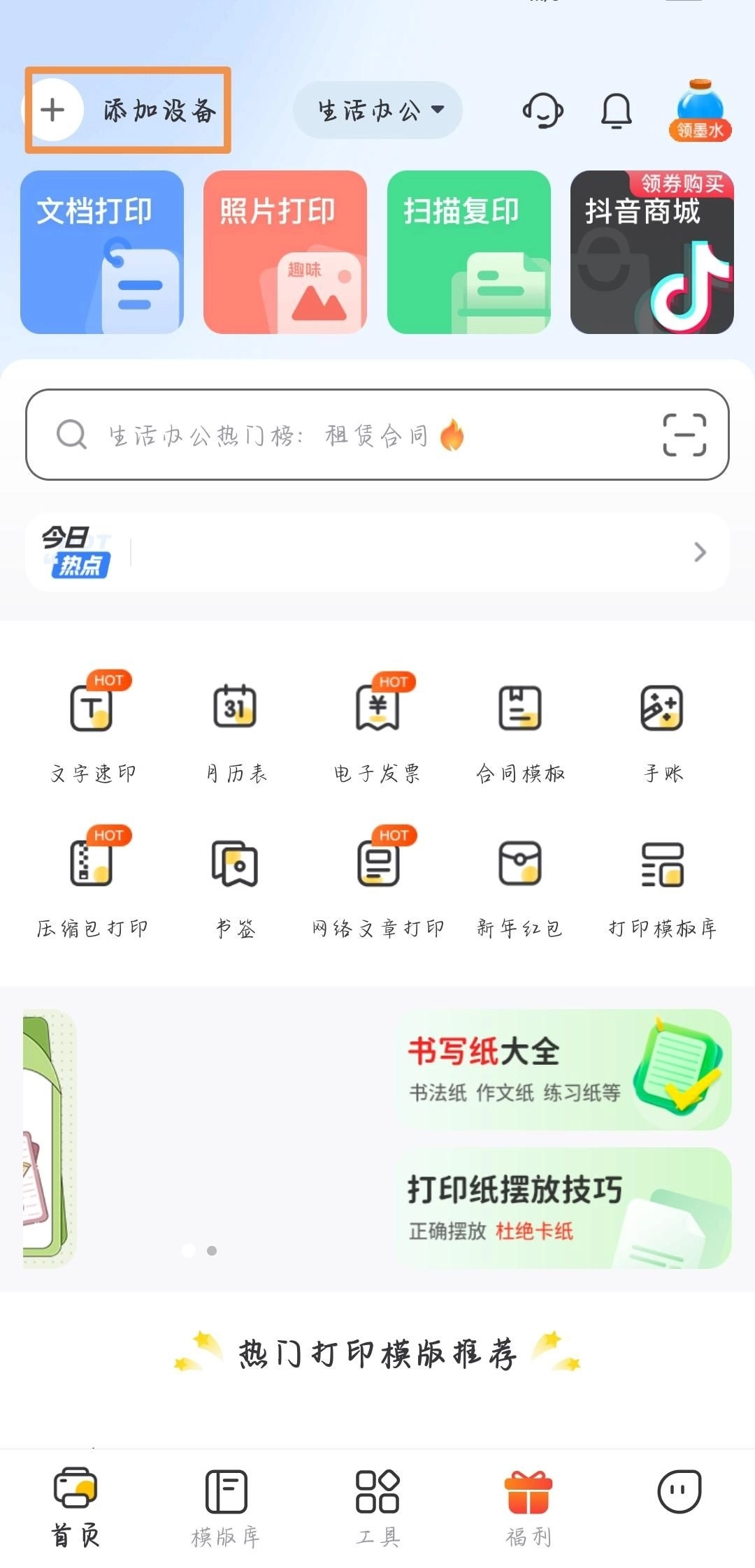Open 文档打印 document printing card

point(102,252)
